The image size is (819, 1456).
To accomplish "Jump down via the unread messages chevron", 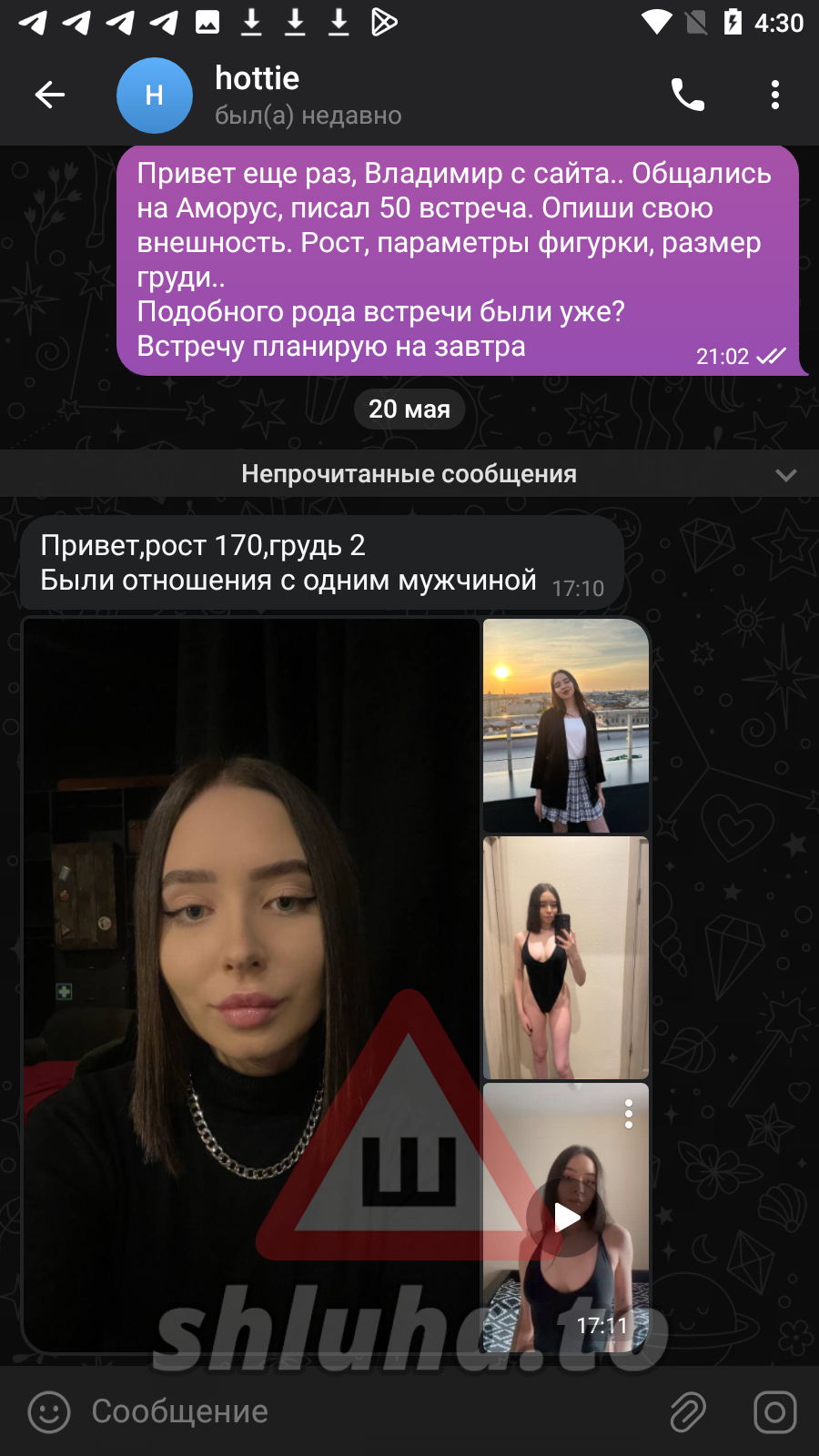I will pyautogui.click(x=785, y=475).
